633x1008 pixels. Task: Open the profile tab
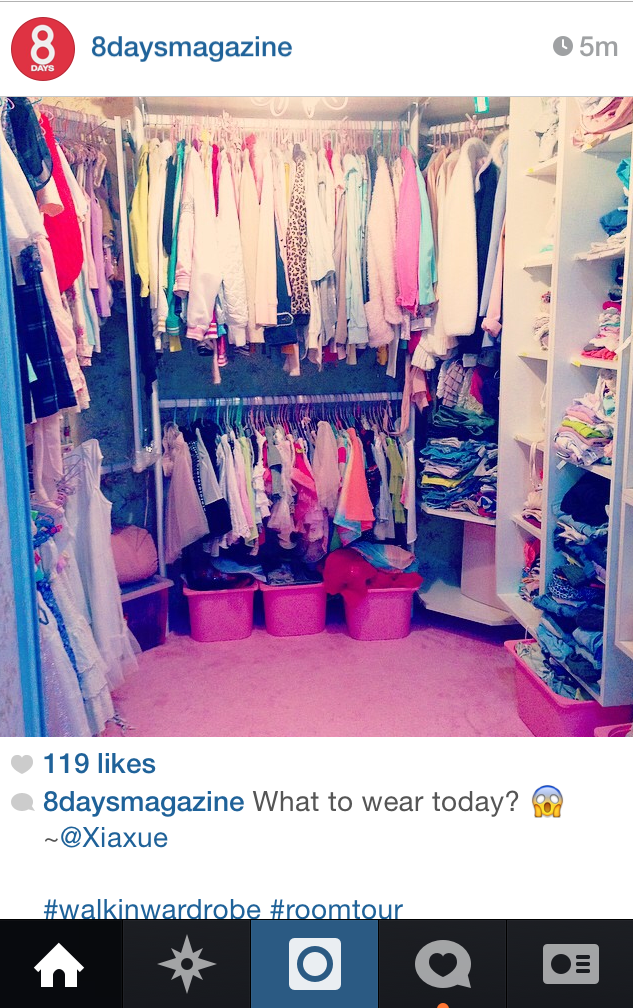click(570, 965)
